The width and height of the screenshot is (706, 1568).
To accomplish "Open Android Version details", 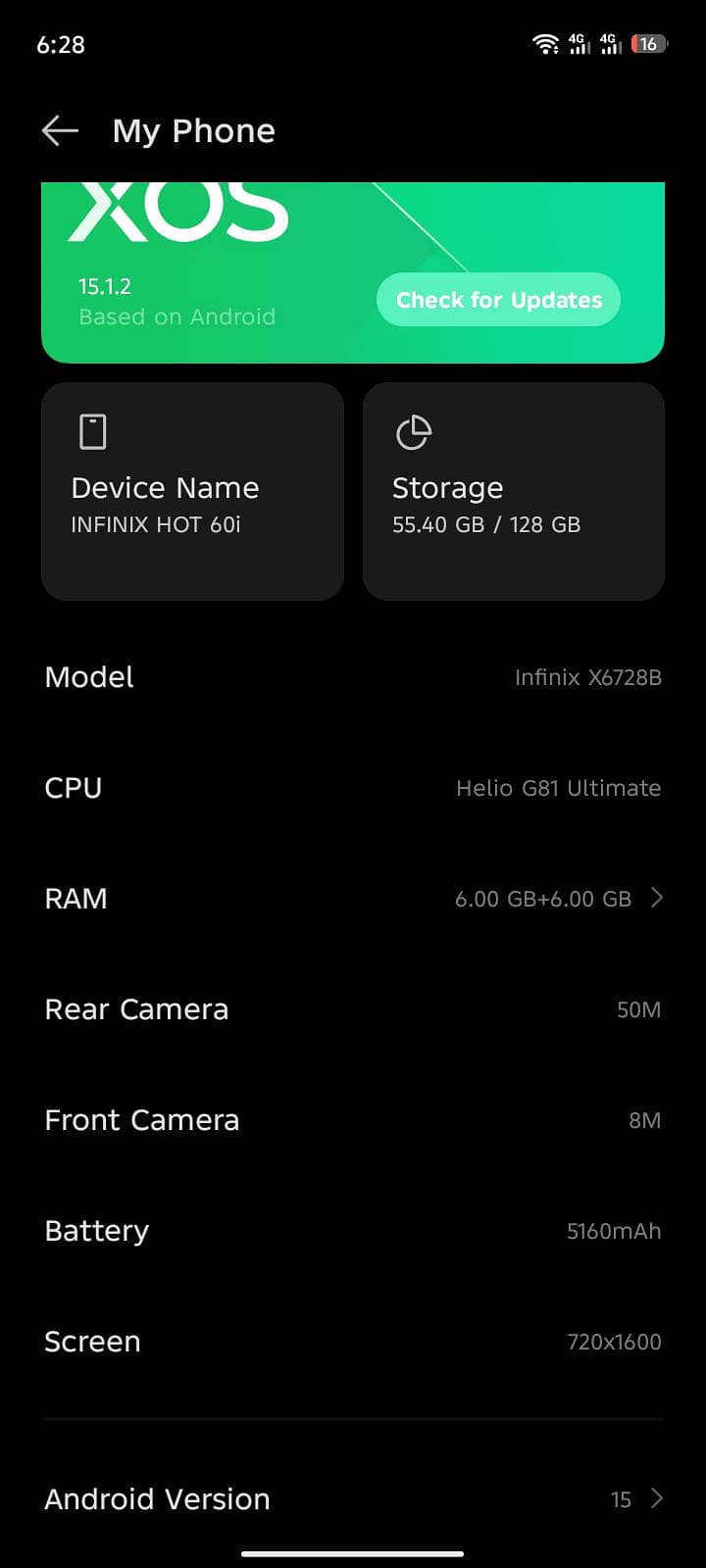I will [353, 1498].
